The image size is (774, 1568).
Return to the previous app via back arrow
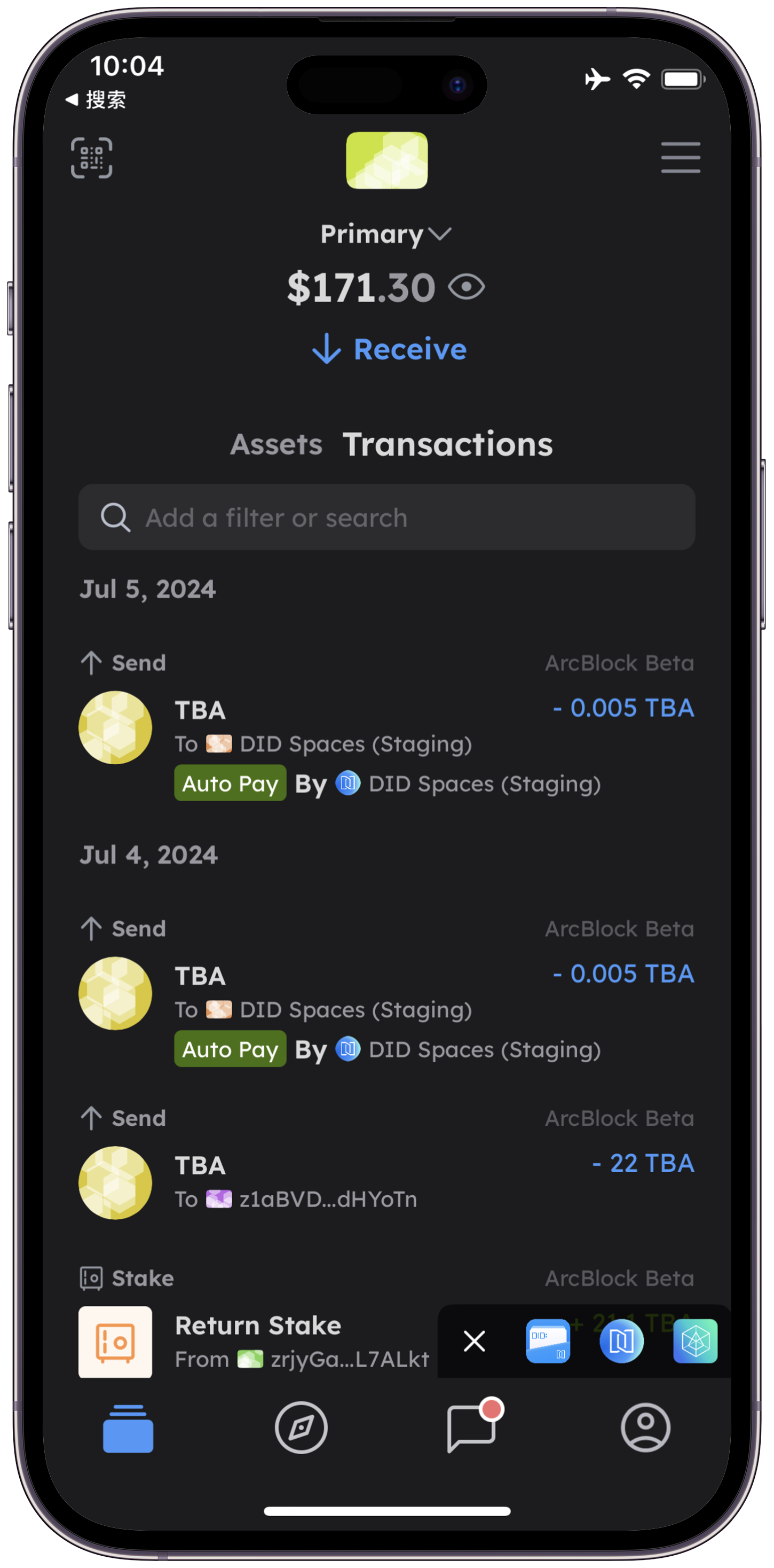(x=96, y=100)
